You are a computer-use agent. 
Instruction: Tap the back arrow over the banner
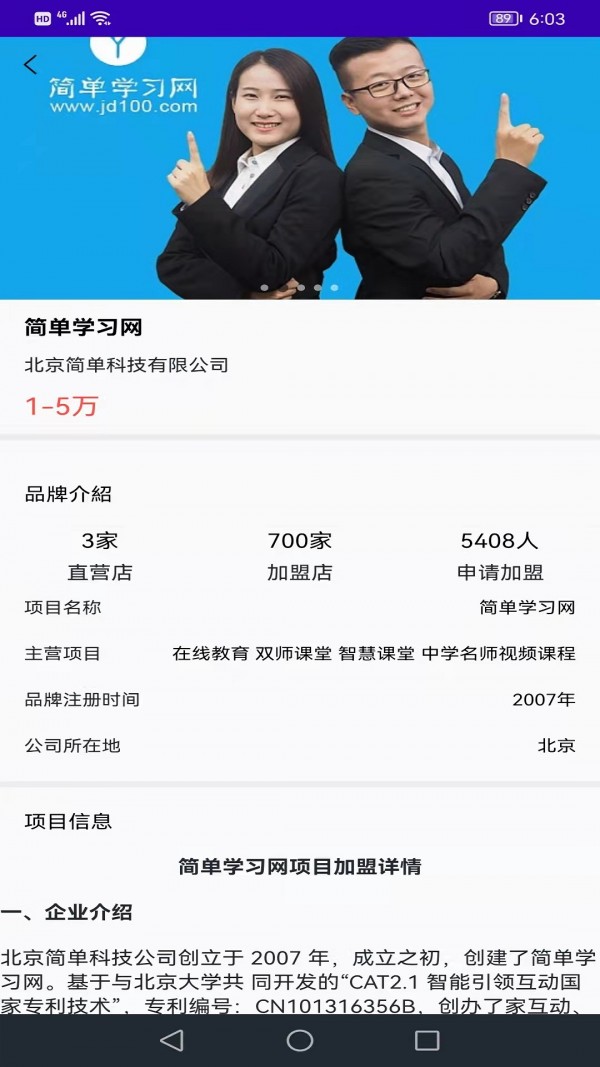(x=30, y=65)
